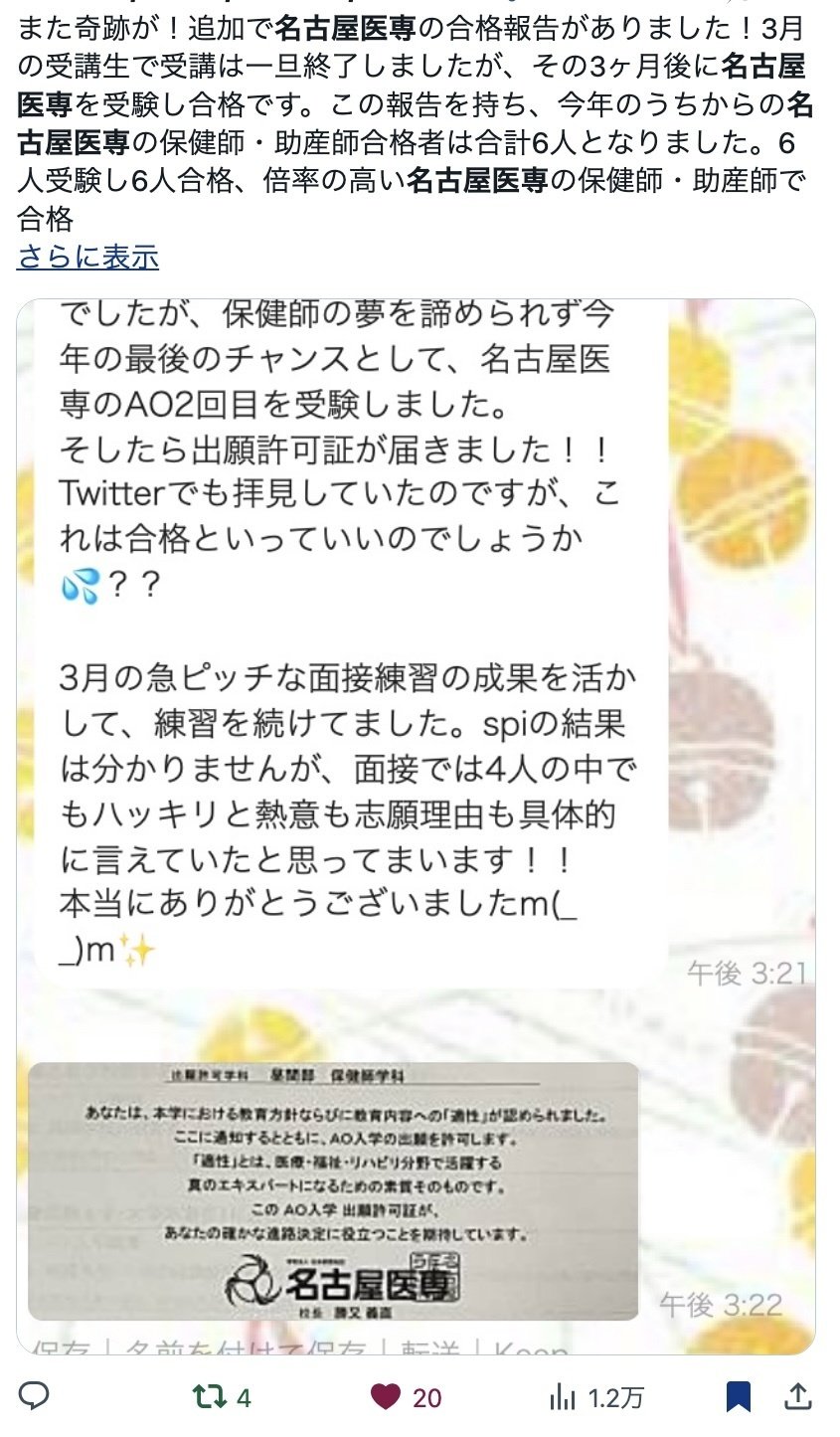840x1437 pixels.
Task: Like the post with 20 likes
Action: coord(407,1397)
